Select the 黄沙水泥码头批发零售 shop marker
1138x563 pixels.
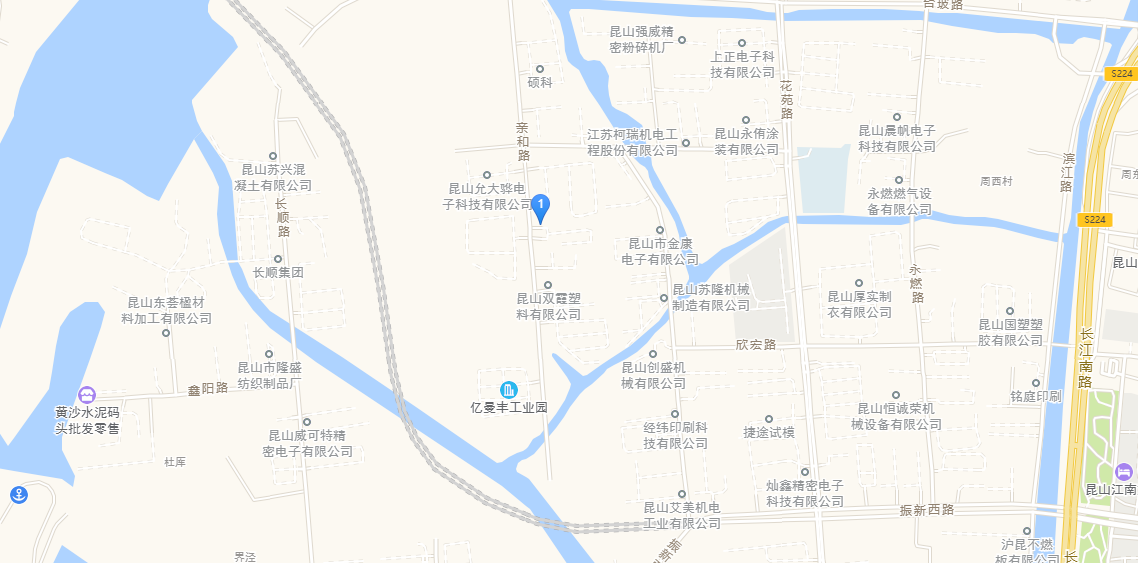pyautogui.click(x=87, y=395)
